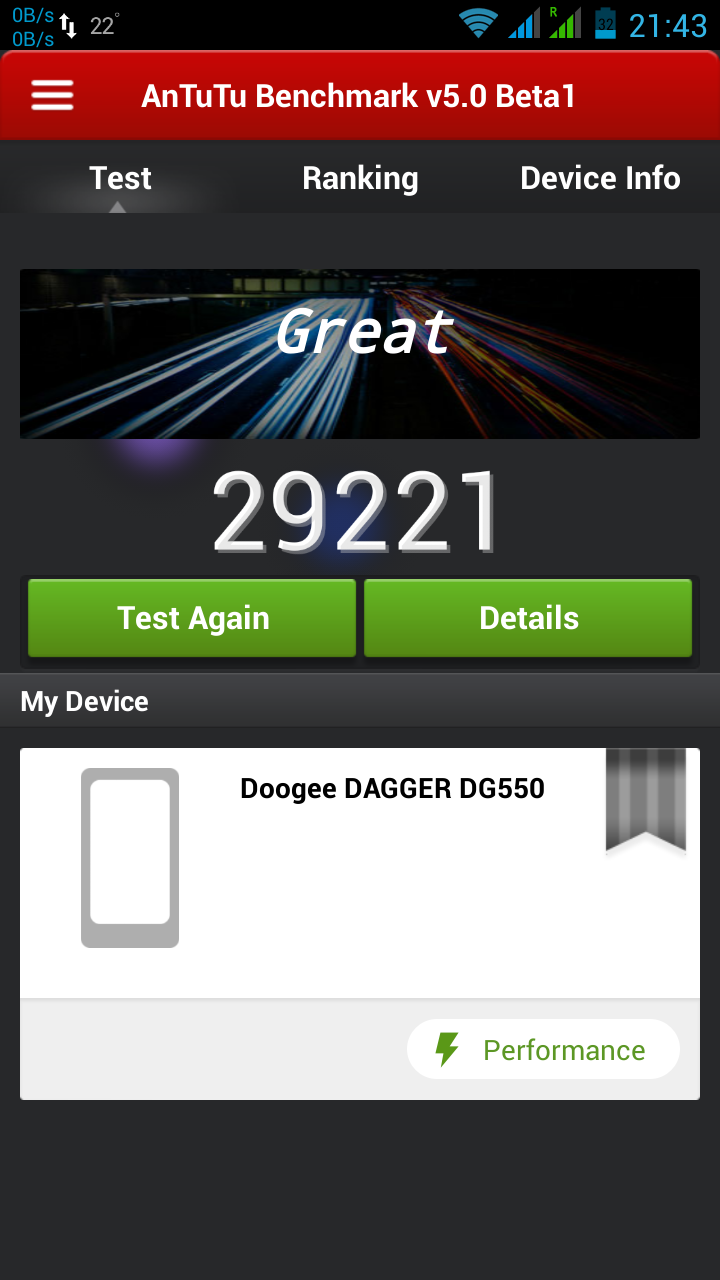Open the hamburger drawer menu

point(52,96)
